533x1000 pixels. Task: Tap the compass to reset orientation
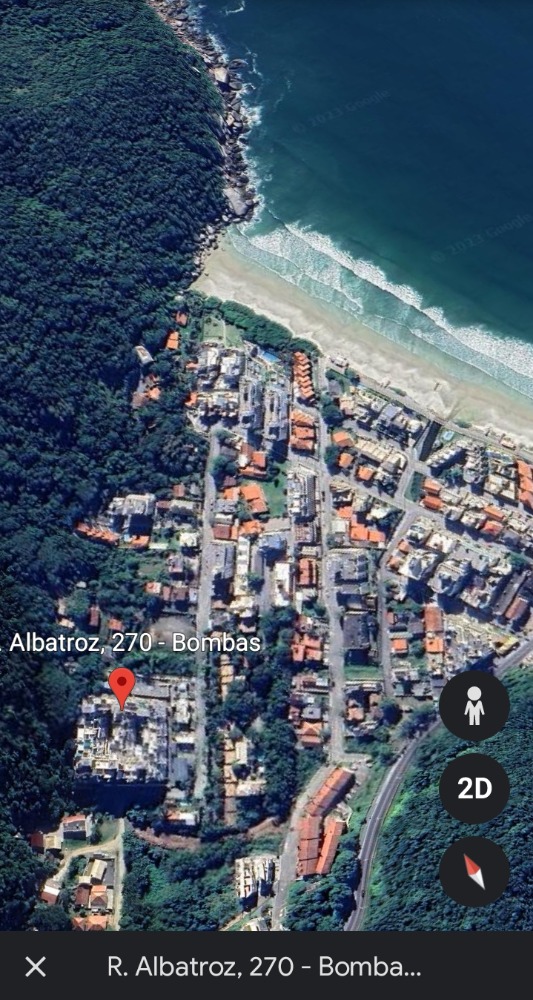coord(474,871)
